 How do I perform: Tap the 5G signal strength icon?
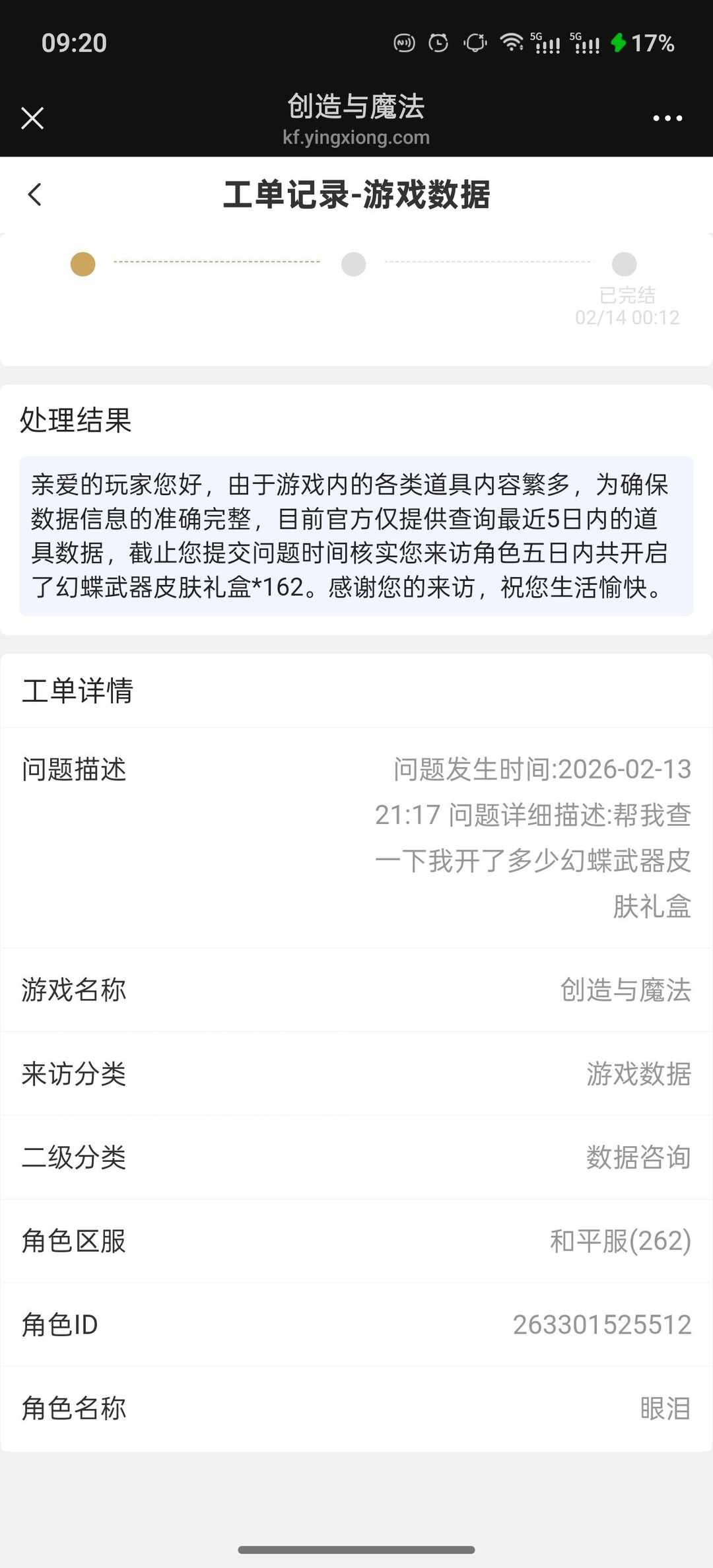tap(545, 43)
